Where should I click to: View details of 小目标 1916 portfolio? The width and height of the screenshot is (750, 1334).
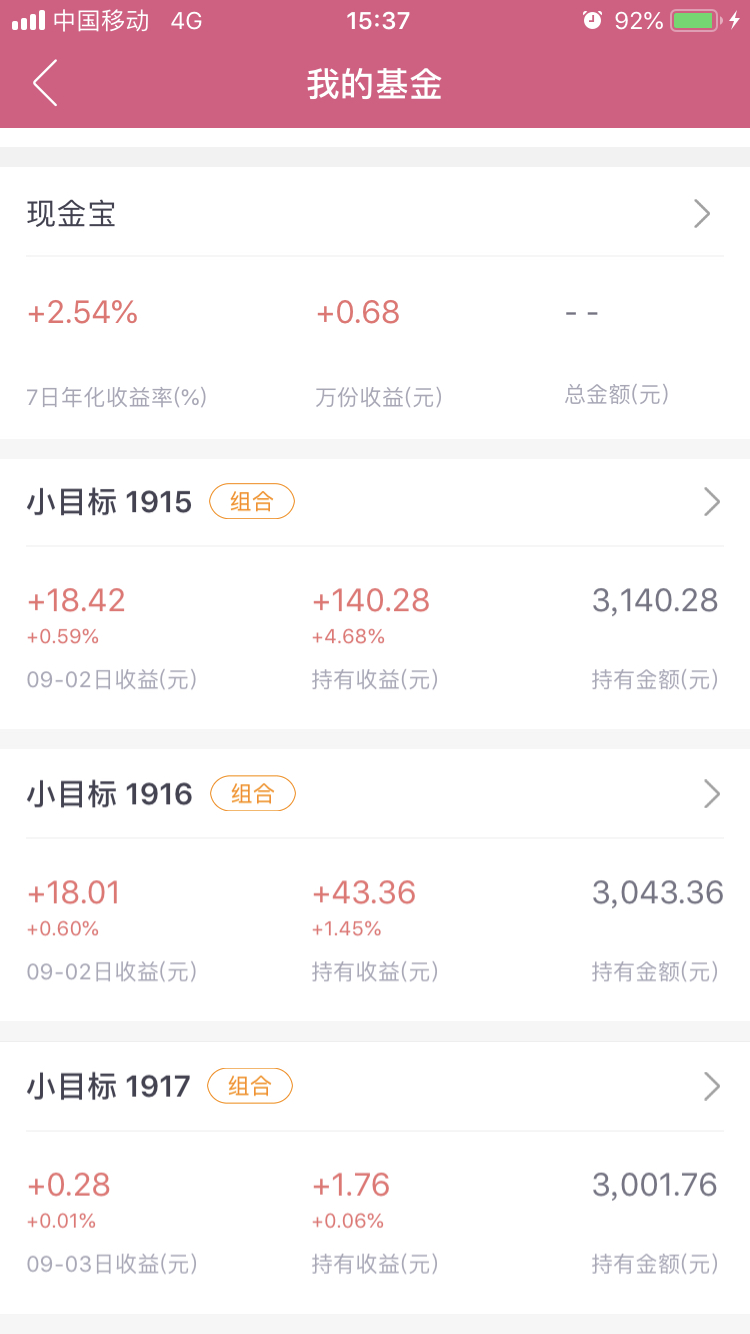click(x=375, y=885)
